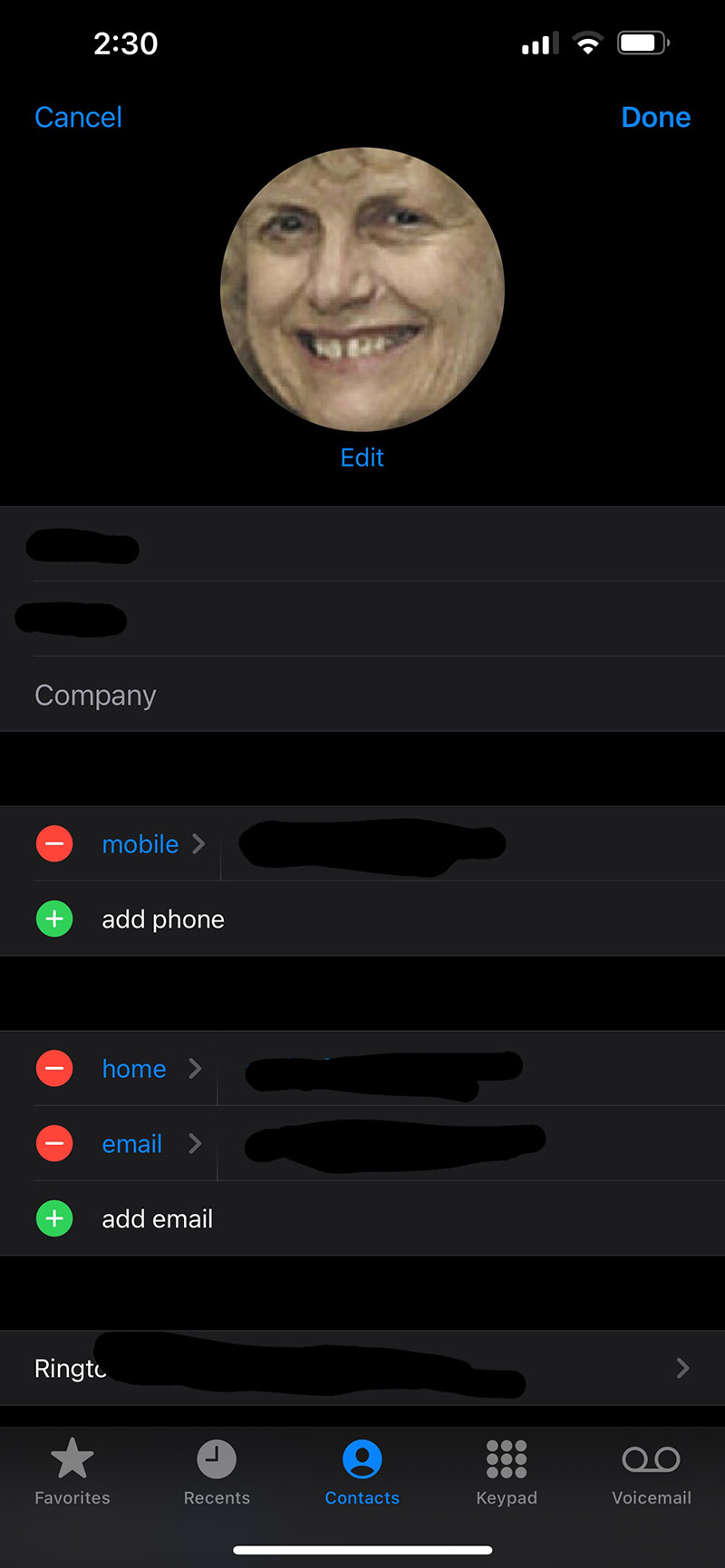Change the label of the email entry
Screen dimensions: 725x1568
tap(151, 1144)
